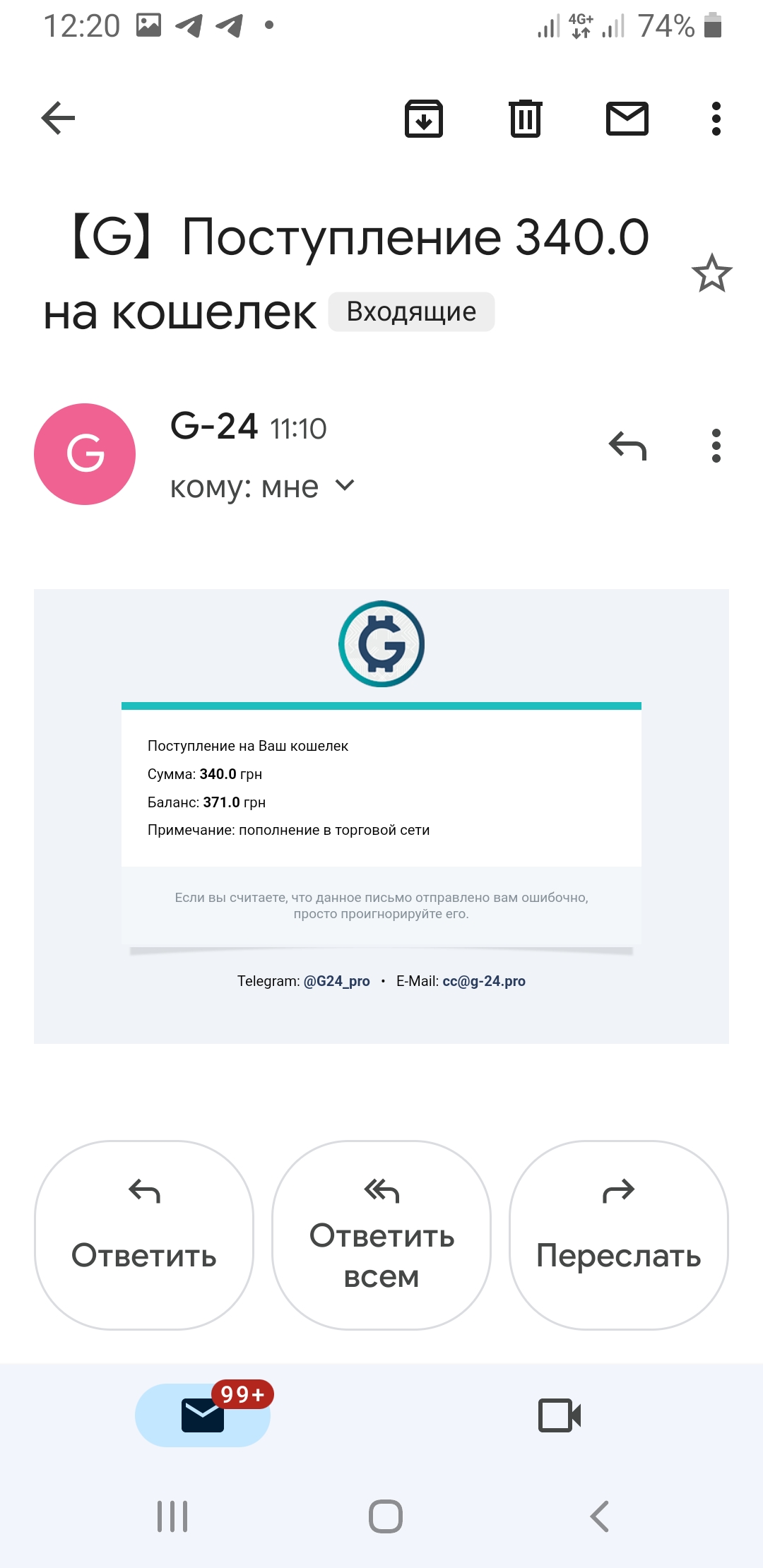The width and height of the screenshot is (763, 1568).
Task: Reply using the arrow beside the sender
Action: click(627, 446)
